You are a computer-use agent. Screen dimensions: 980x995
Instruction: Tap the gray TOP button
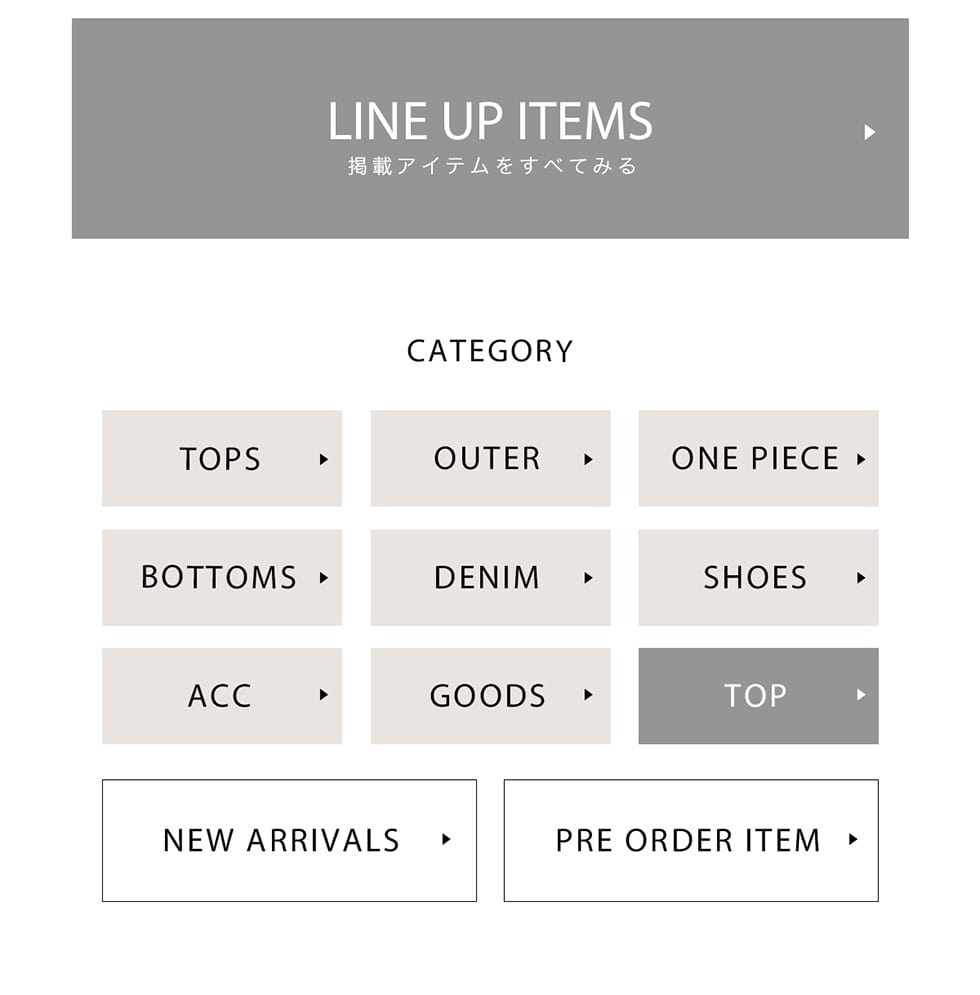click(758, 696)
